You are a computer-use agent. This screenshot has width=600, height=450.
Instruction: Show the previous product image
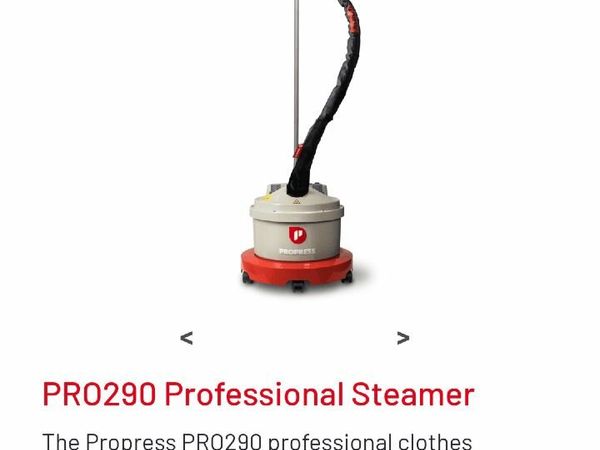(187, 338)
